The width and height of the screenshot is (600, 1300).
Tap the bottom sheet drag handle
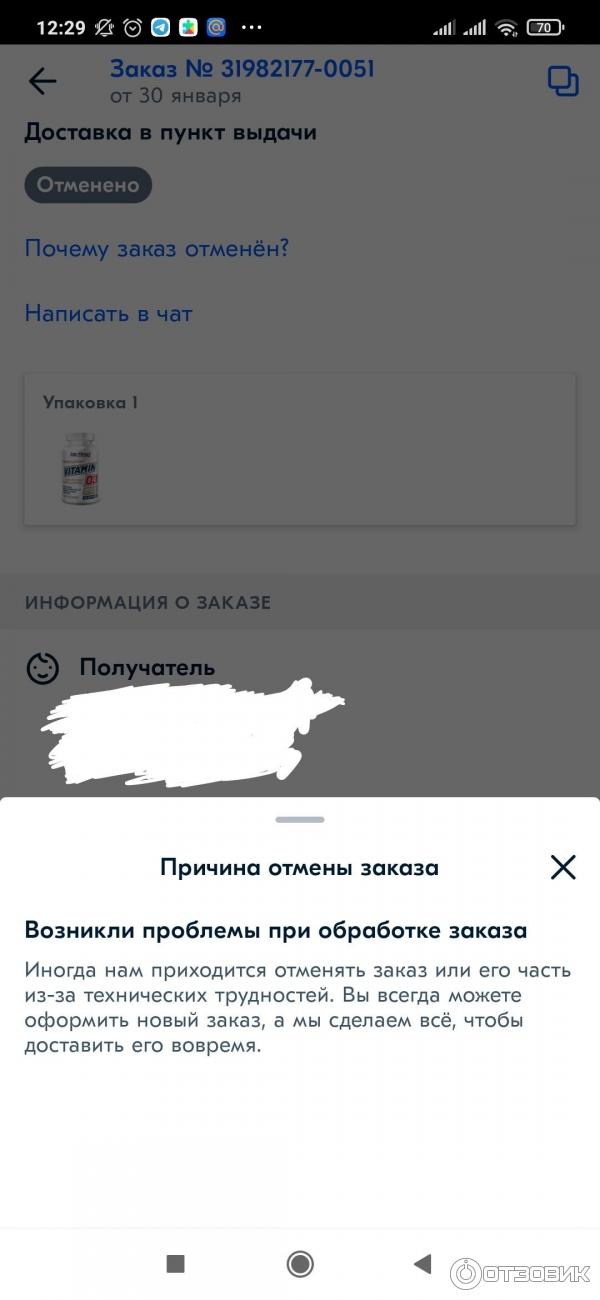tap(300, 819)
